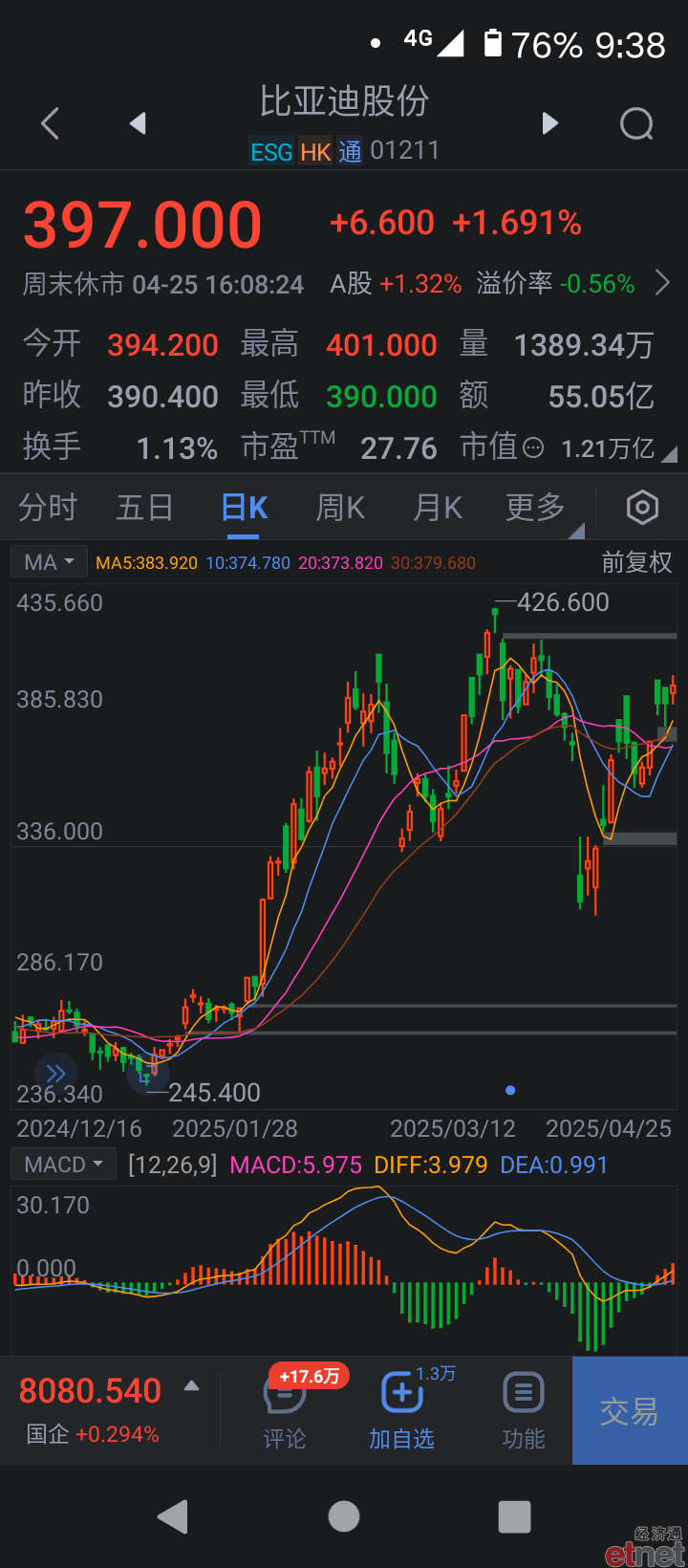
Task: Open chart settings hexagon icon
Action: coord(642,508)
